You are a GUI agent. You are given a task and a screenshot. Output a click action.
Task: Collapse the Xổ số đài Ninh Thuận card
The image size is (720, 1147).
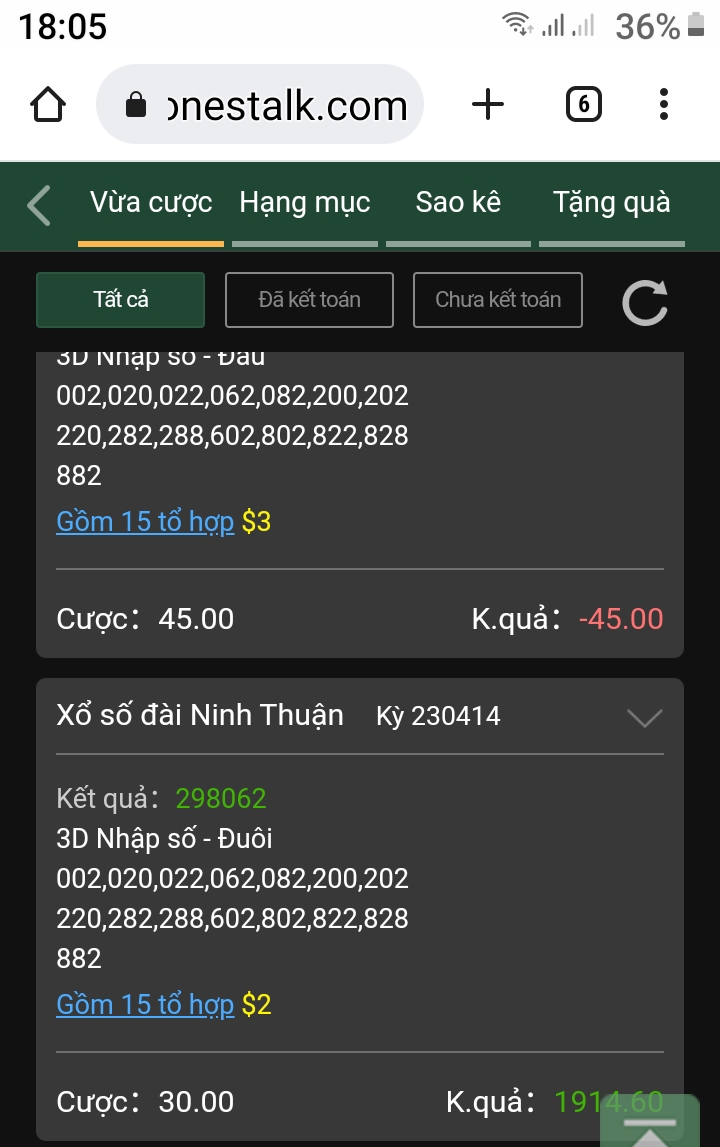point(644,718)
